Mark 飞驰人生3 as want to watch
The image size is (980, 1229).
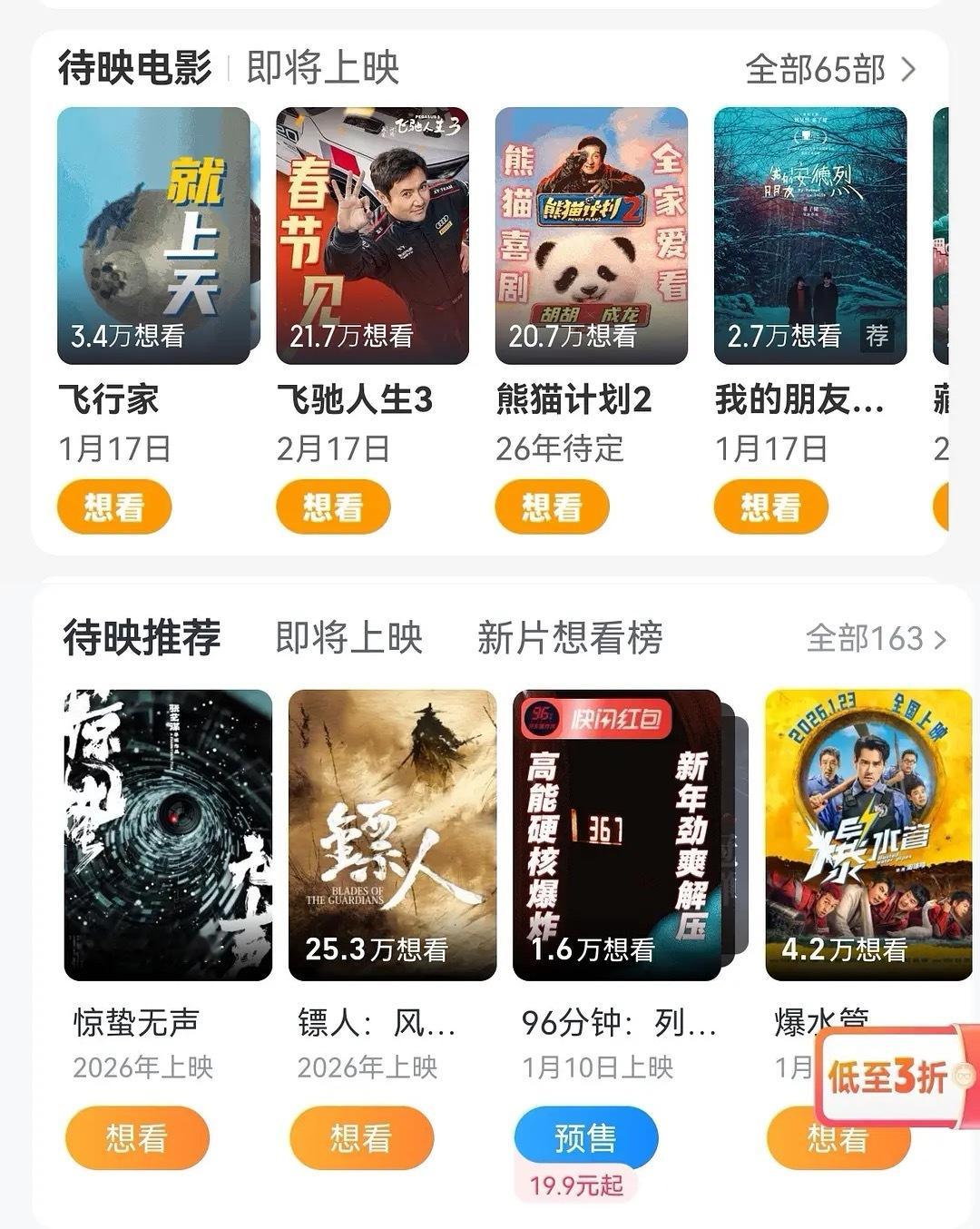333,506
